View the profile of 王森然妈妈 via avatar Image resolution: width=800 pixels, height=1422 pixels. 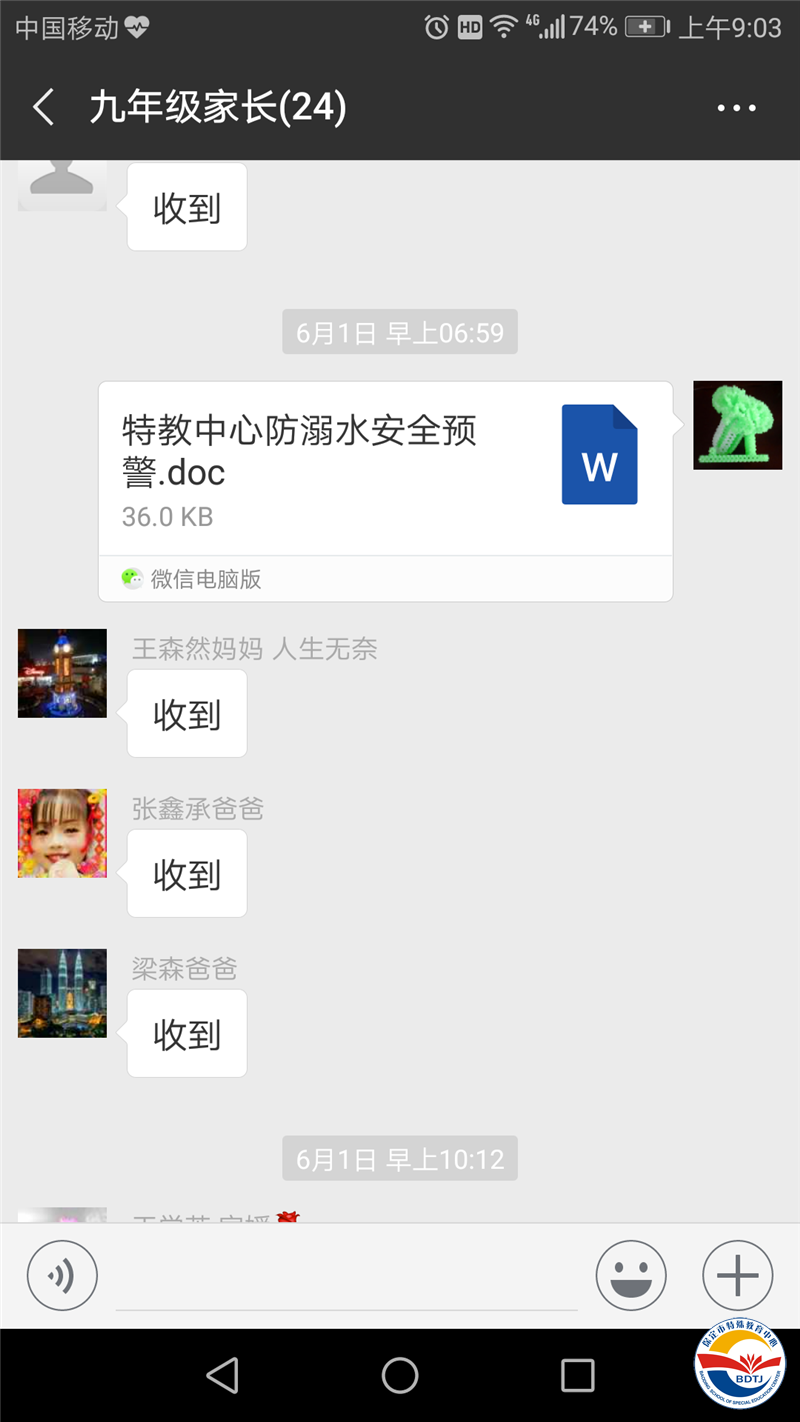62,673
